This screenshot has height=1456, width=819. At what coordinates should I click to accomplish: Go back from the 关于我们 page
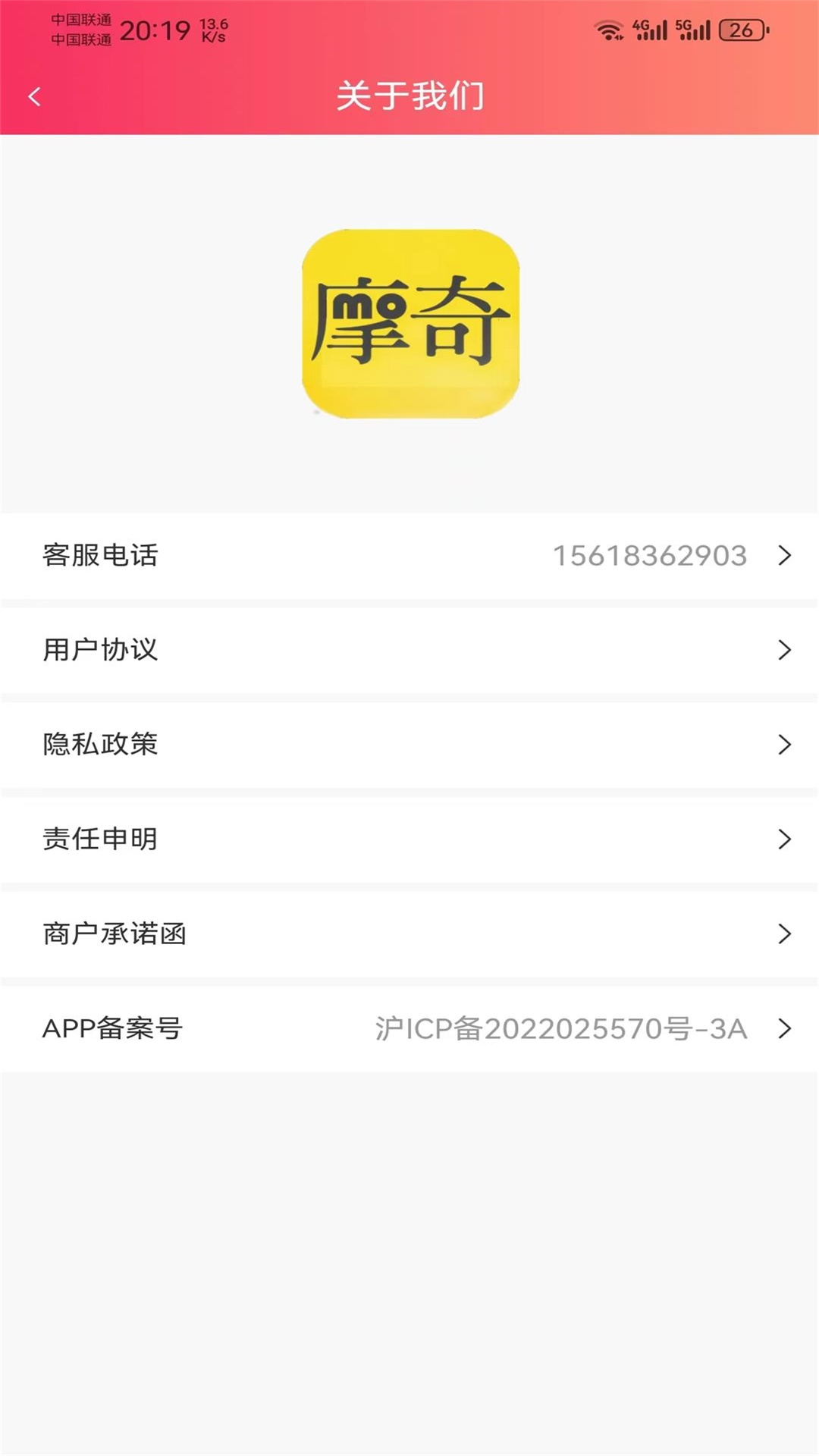34,97
